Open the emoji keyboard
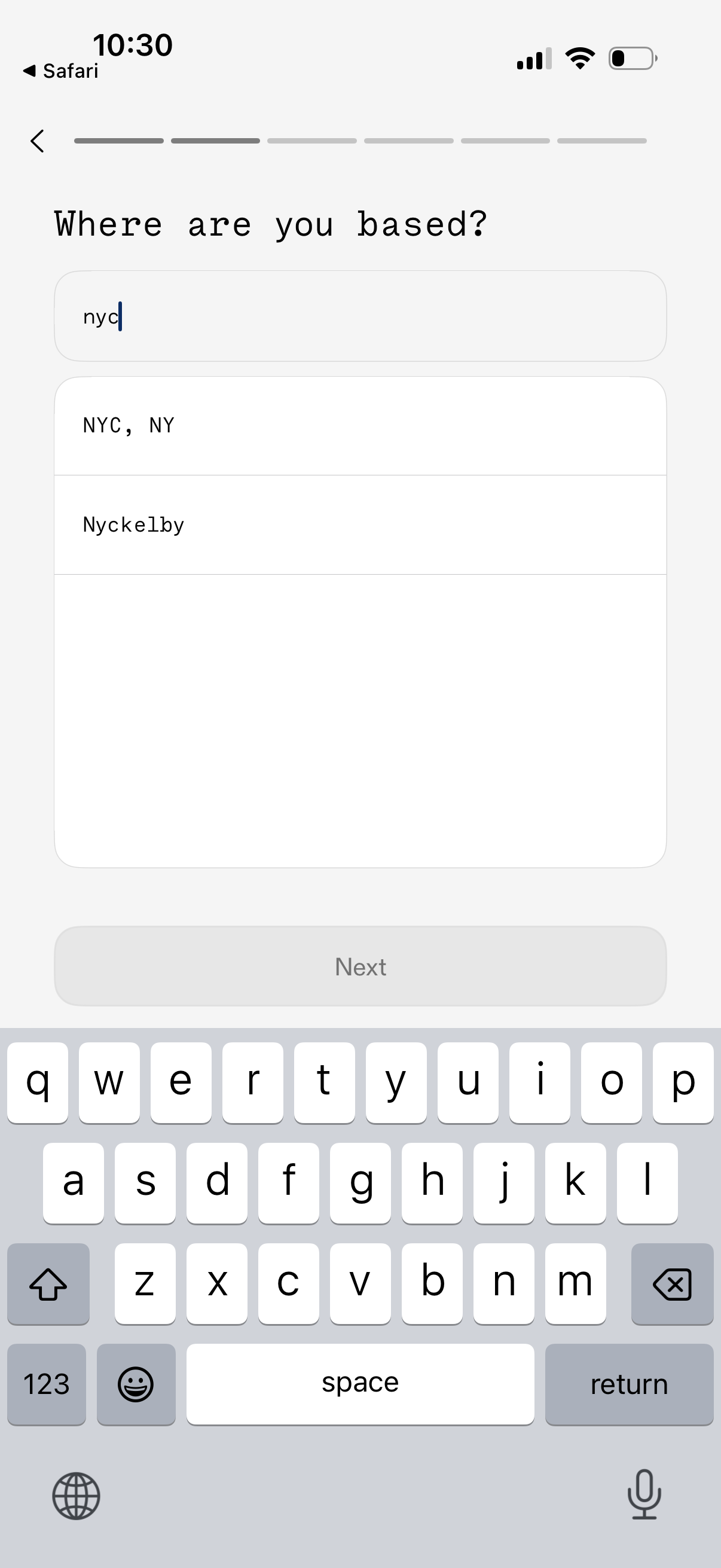Screen dimensions: 721x1568 [136, 1383]
